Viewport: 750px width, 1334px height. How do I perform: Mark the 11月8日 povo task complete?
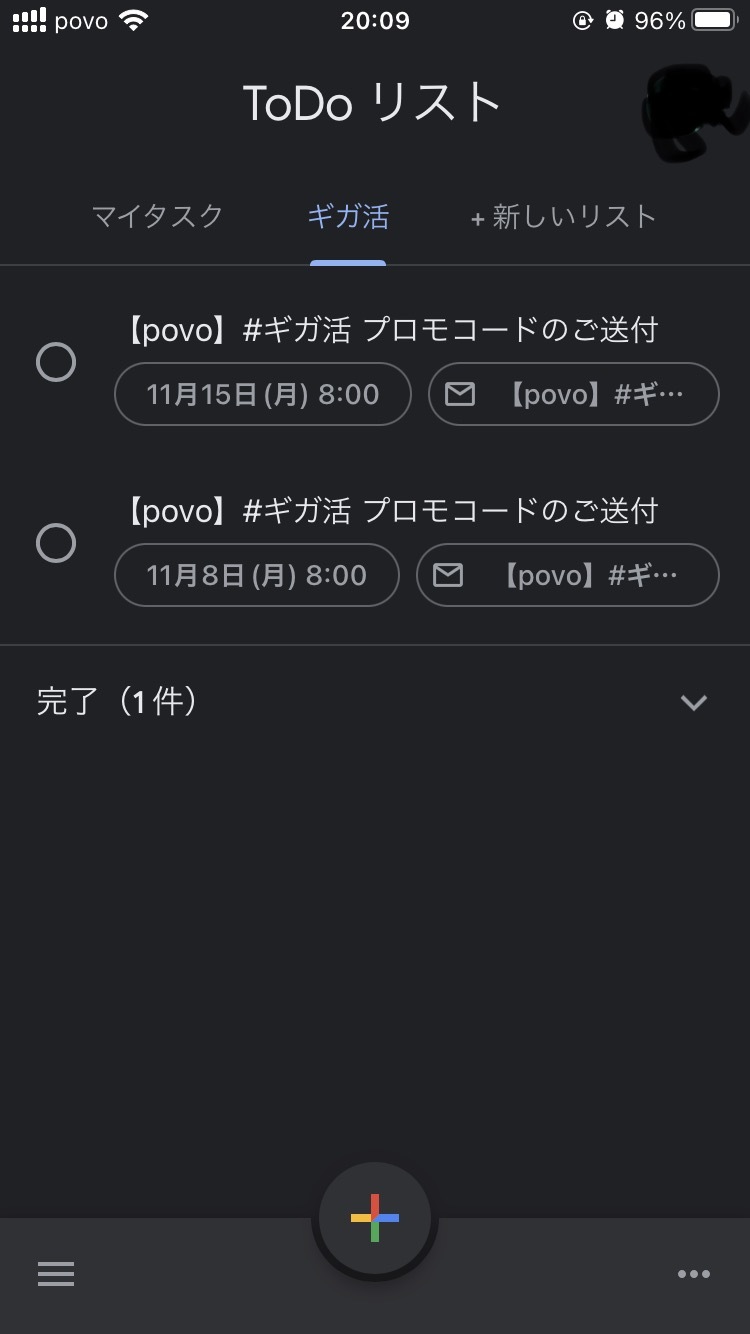pyautogui.click(x=56, y=543)
